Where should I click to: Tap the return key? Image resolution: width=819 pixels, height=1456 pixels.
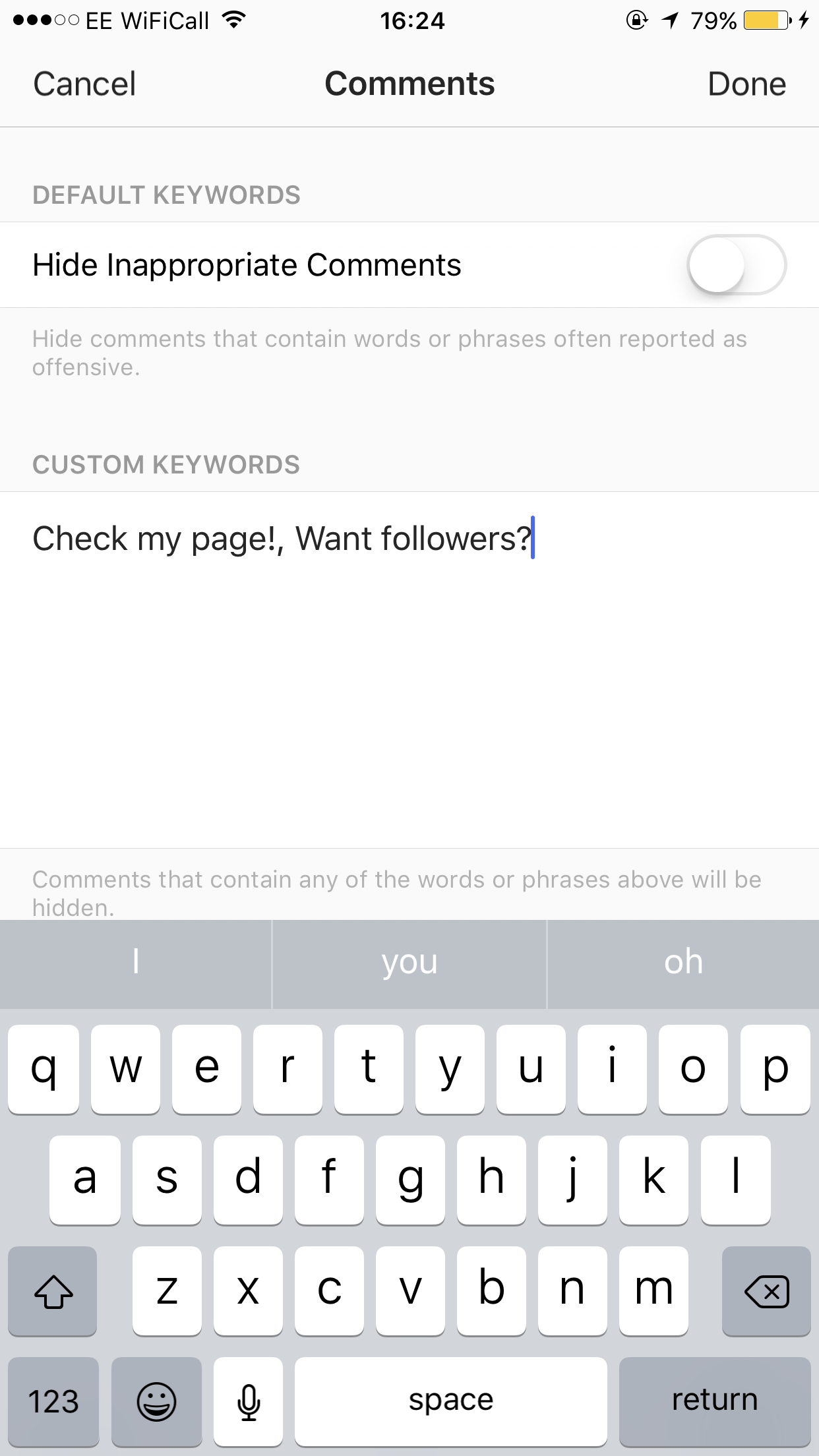pyautogui.click(x=715, y=1401)
